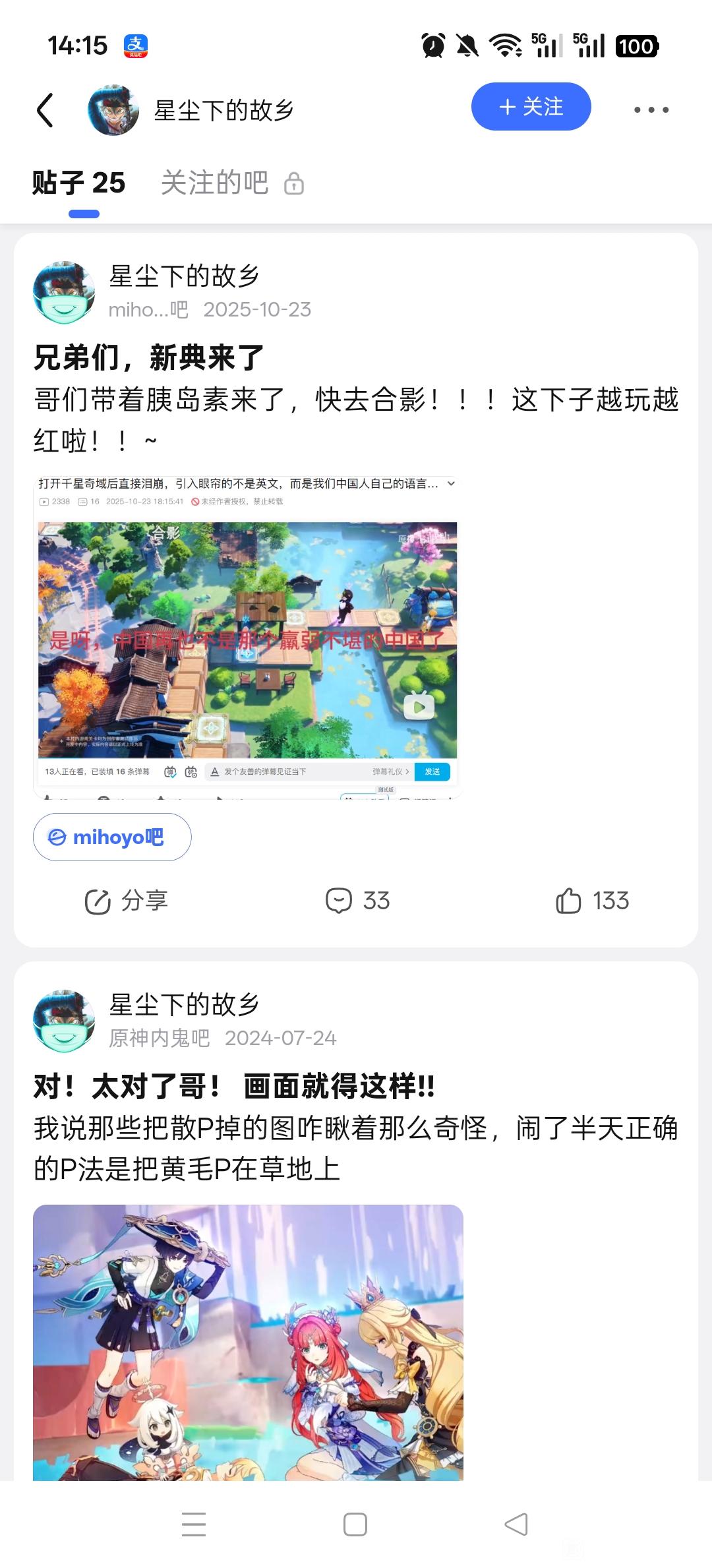
Task: Visit the mihoyo吧 chip
Action: 112,837
